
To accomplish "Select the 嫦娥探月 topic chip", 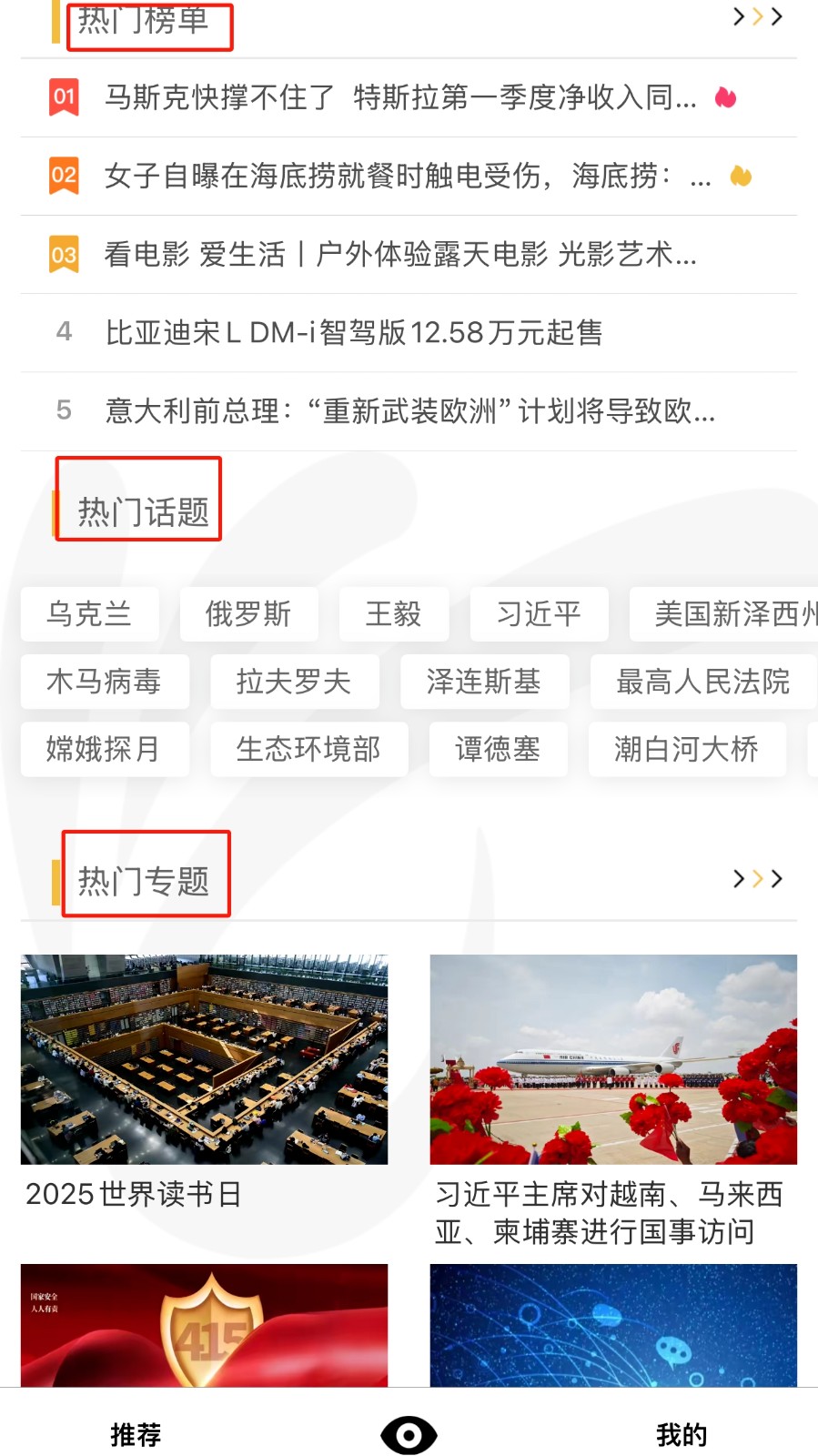I will [104, 749].
